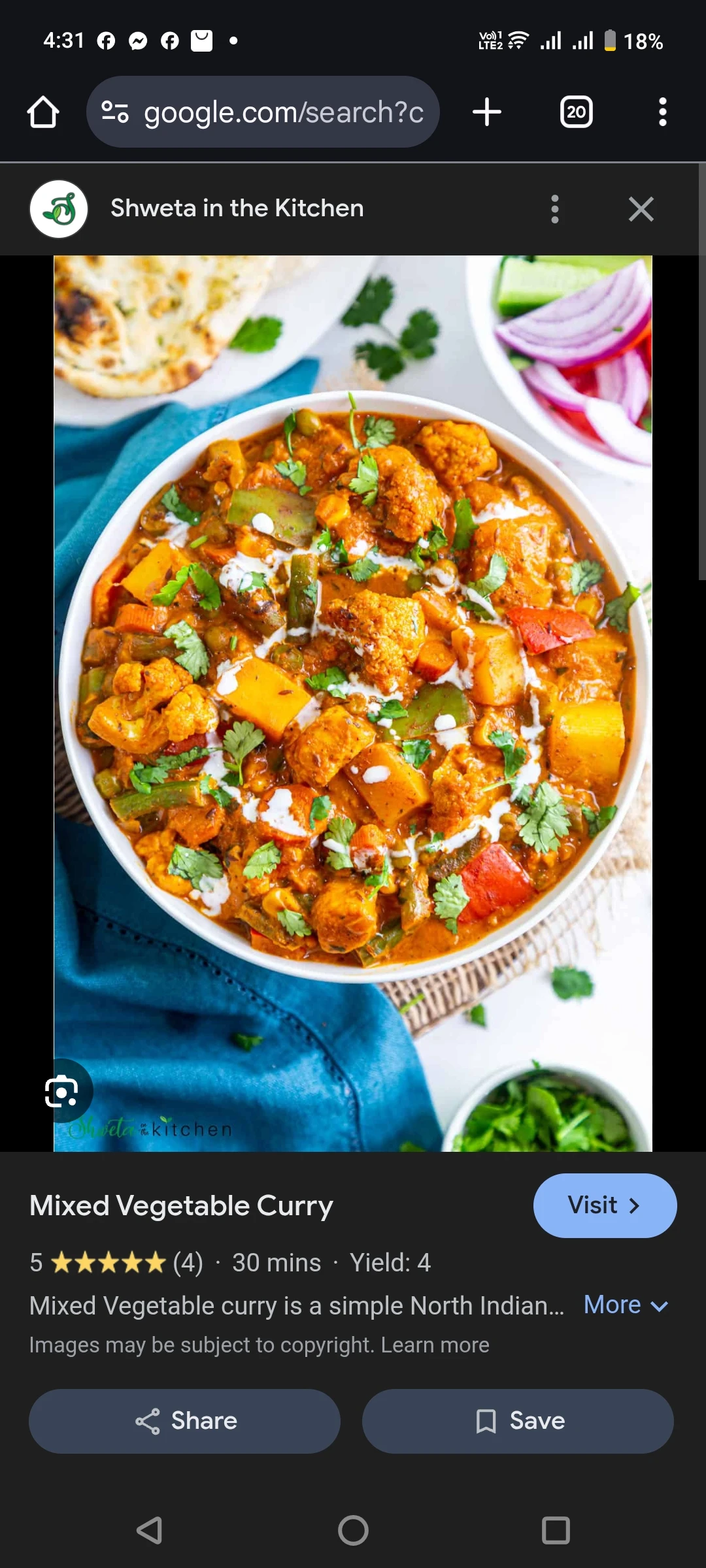This screenshot has height=1568, width=706.
Task: Go back using system navigation
Action: coord(150,1530)
